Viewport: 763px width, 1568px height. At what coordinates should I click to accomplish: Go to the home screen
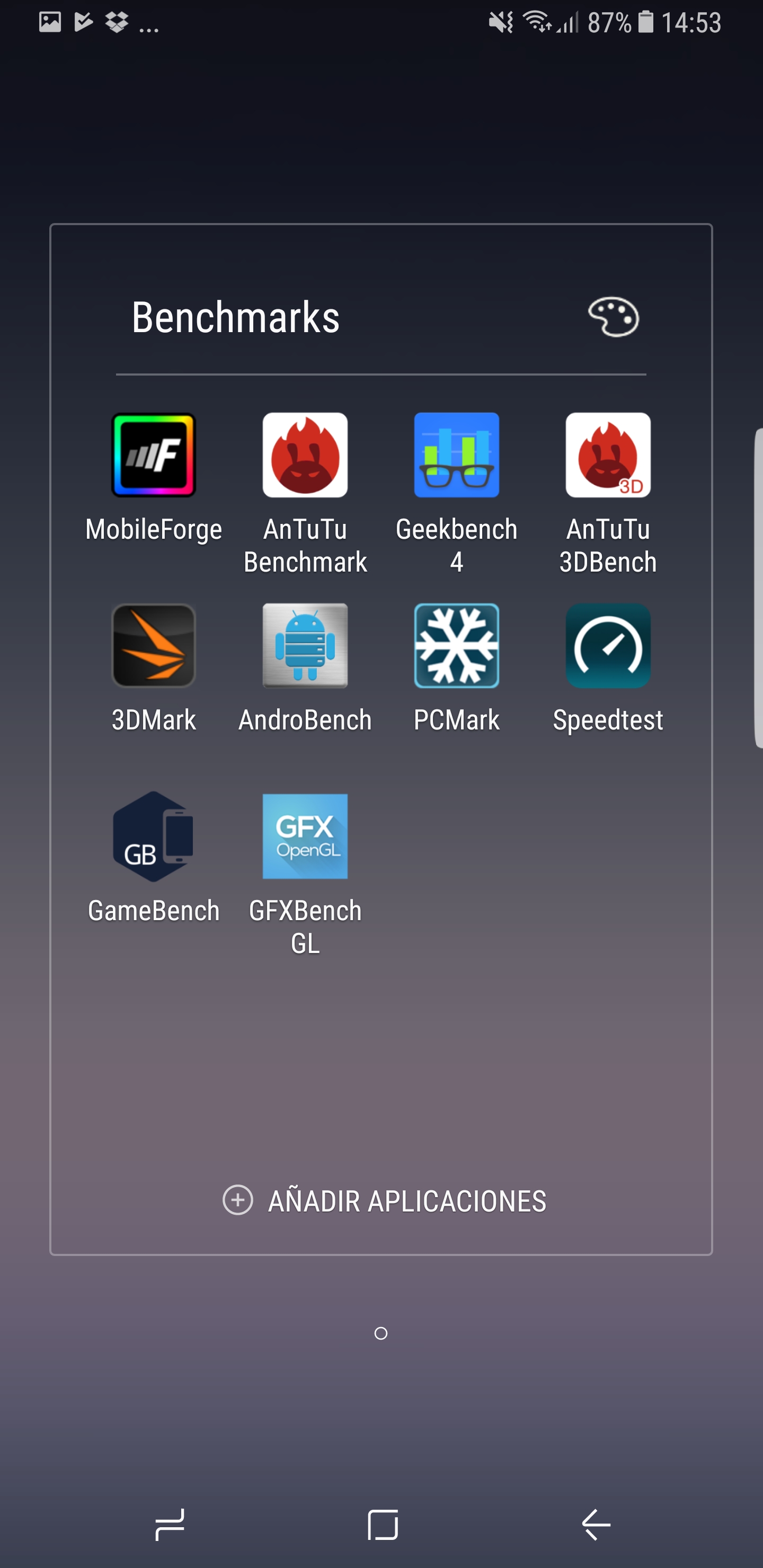pos(383,1525)
